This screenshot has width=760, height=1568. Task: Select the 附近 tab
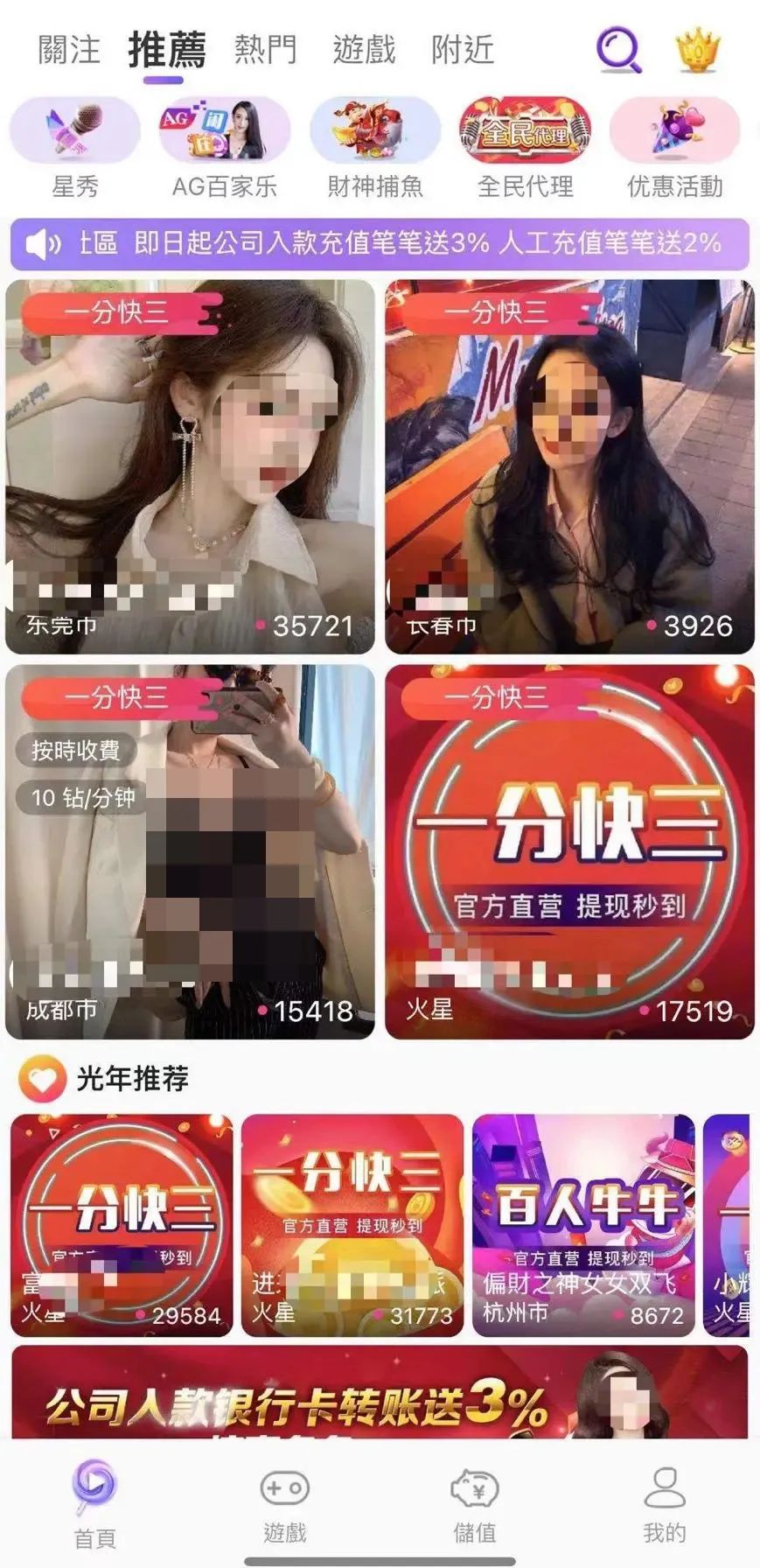[462, 50]
